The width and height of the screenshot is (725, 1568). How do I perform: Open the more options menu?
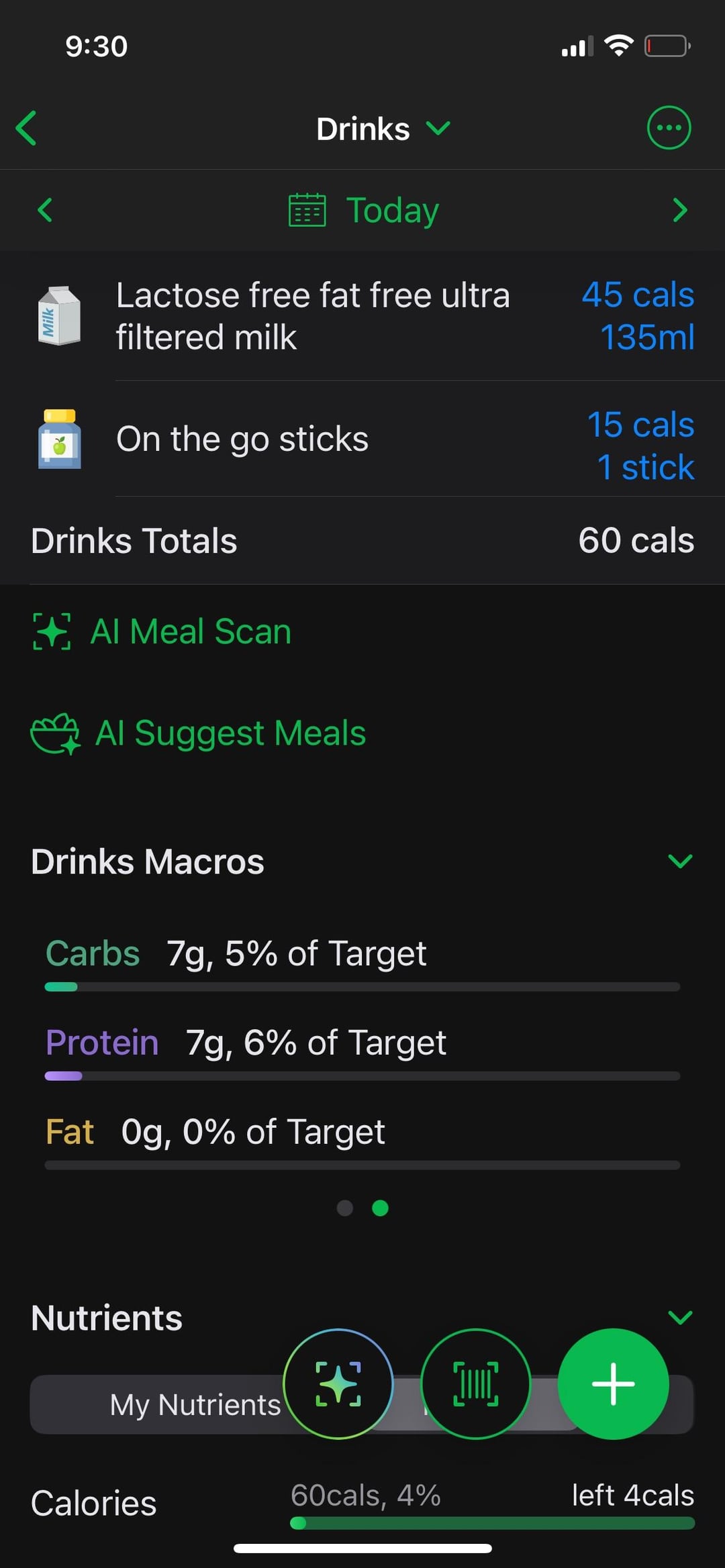pyautogui.click(x=668, y=127)
